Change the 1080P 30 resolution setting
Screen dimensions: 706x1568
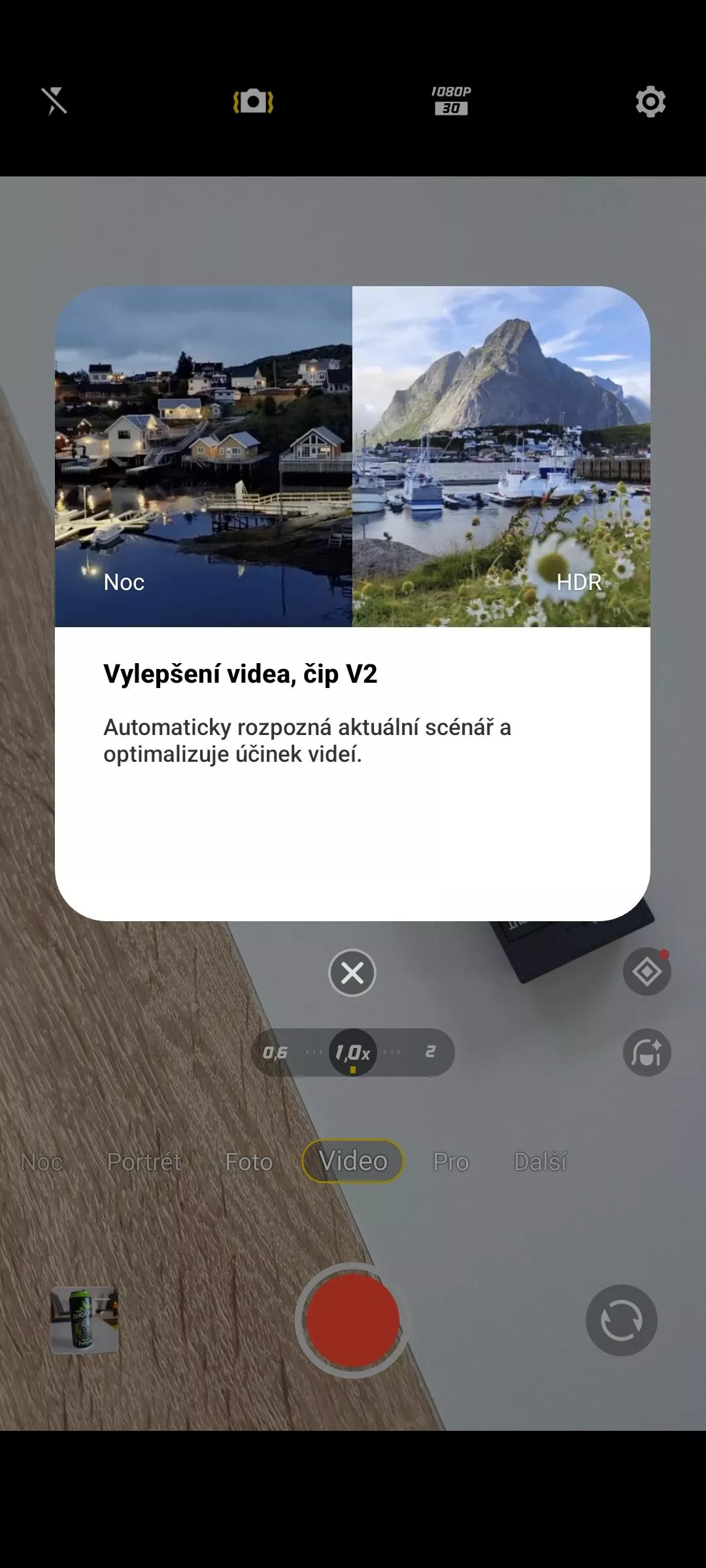tap(451, 101)
